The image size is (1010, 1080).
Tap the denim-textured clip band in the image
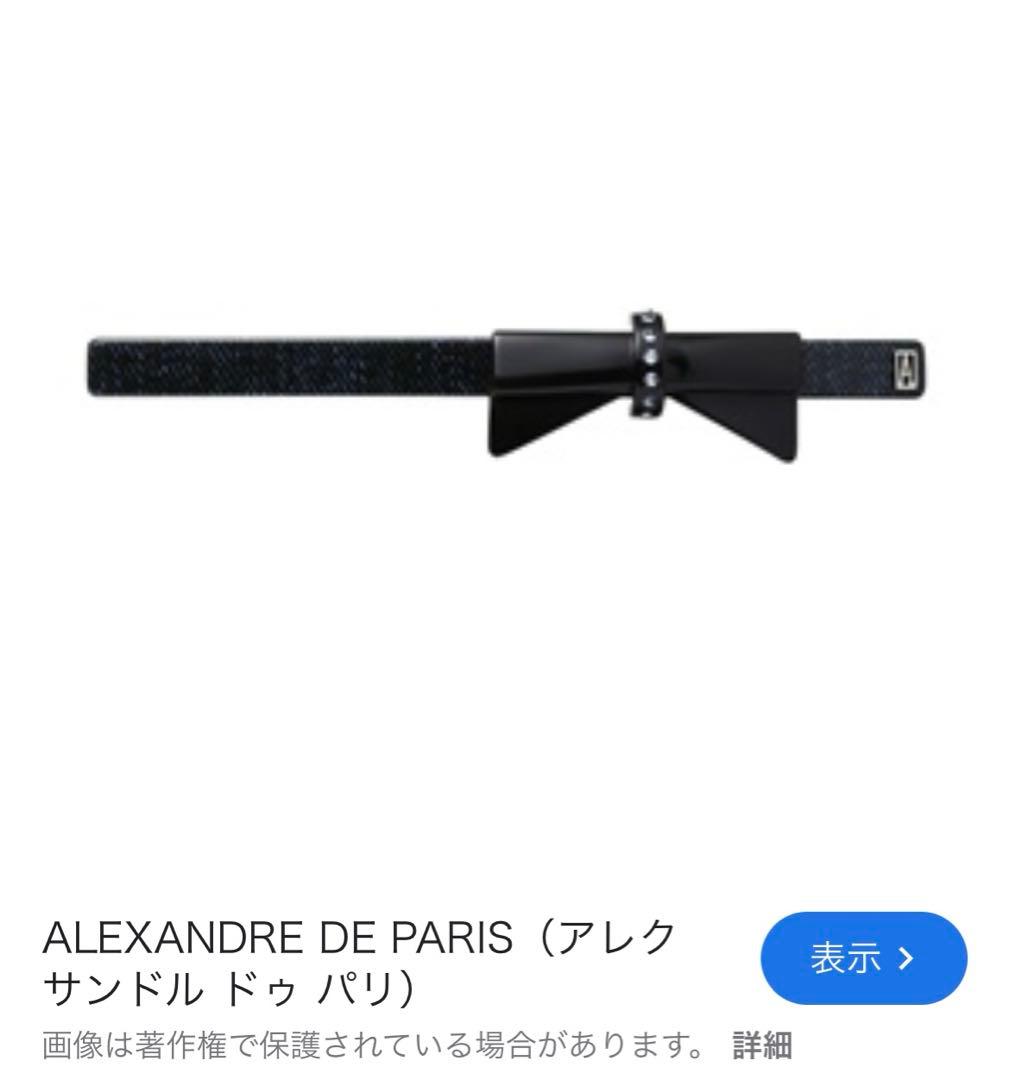point(280,365)
